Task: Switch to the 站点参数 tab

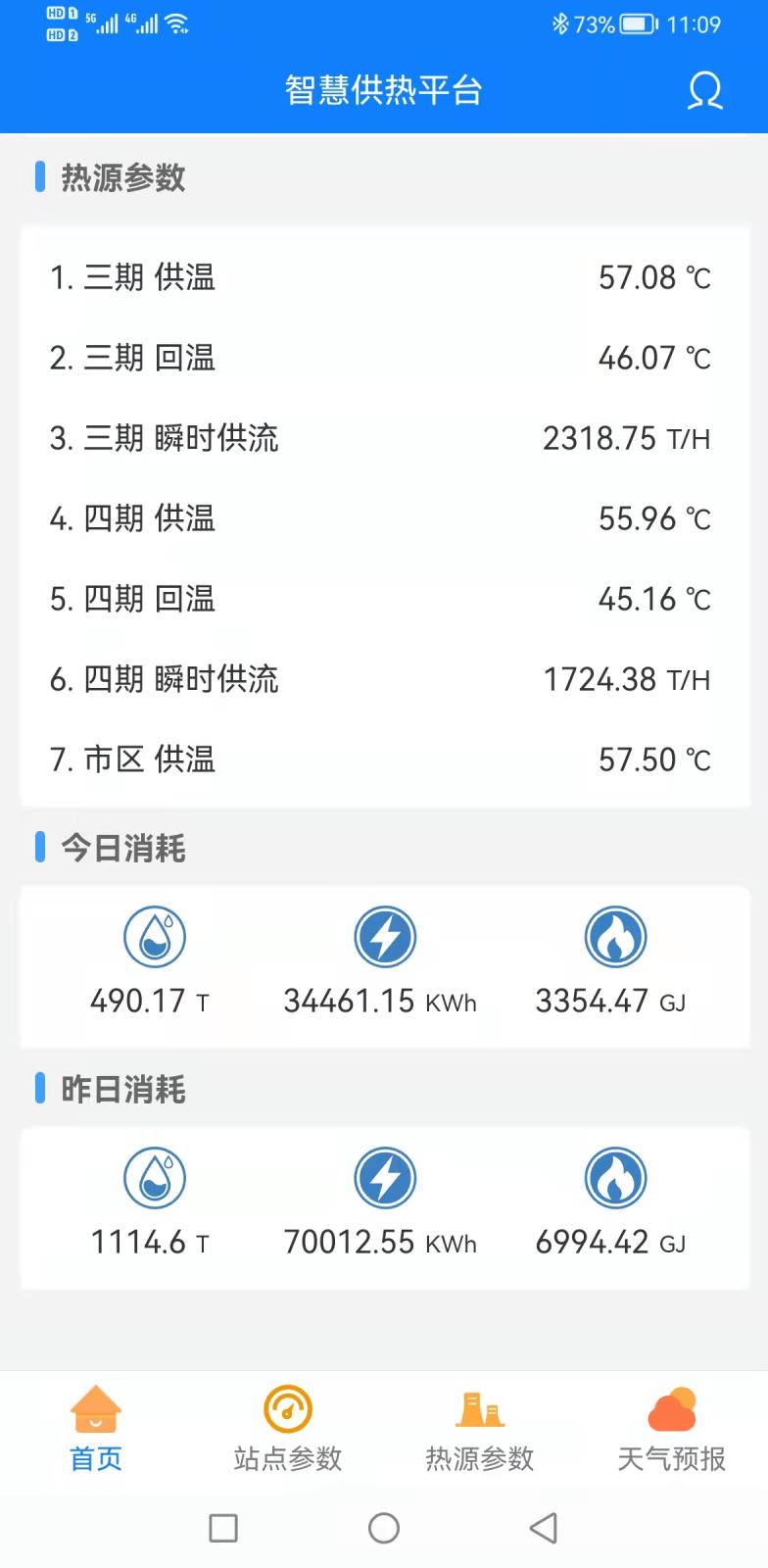Action: pos(287,1431)
